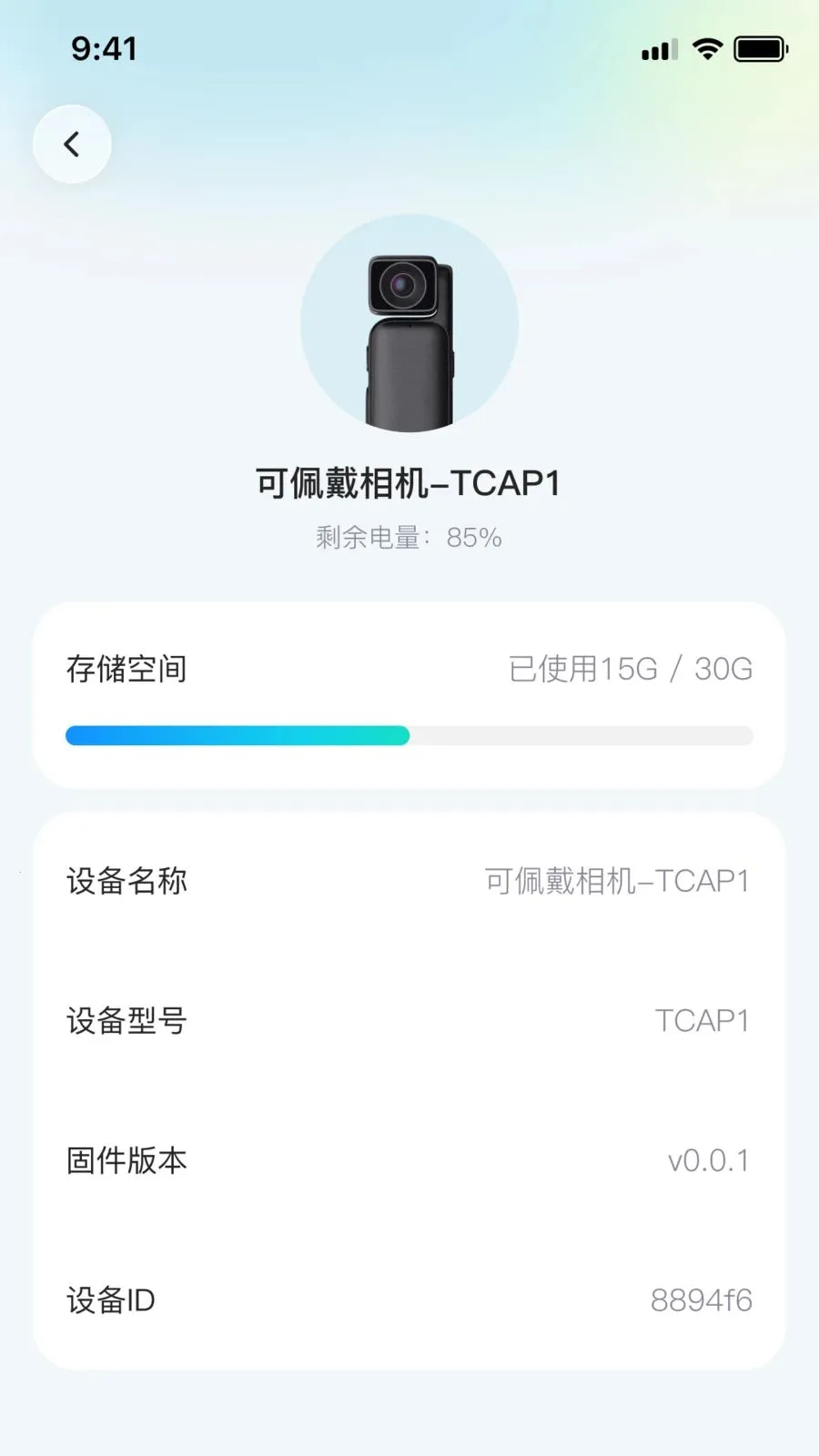Click the 已使用15G / 30G storage value

(630, 668)
